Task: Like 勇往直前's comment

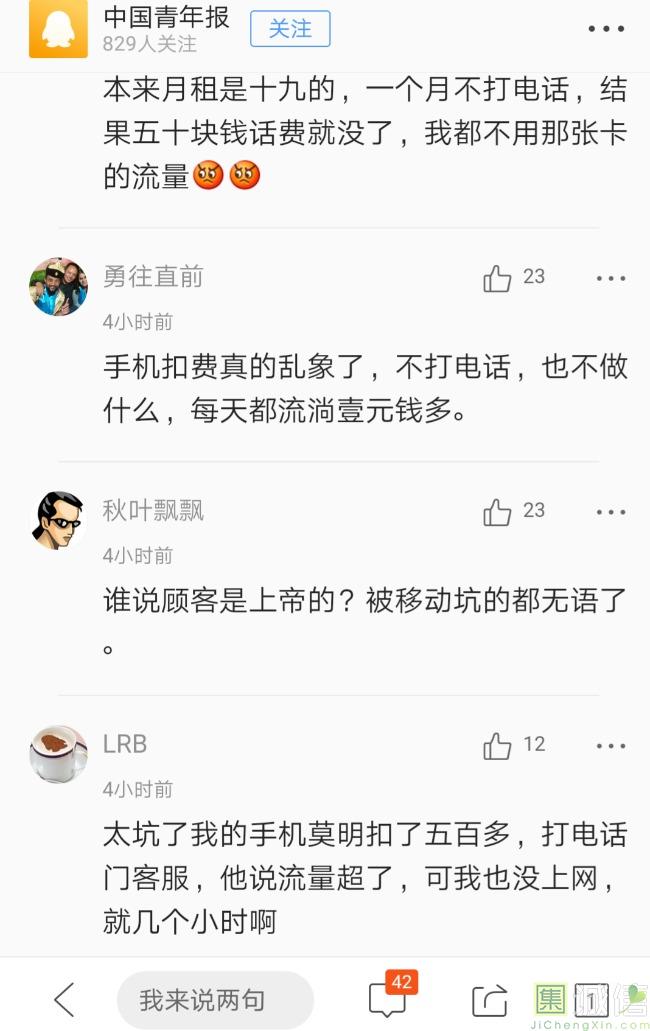Action: (x=498, y=278)
